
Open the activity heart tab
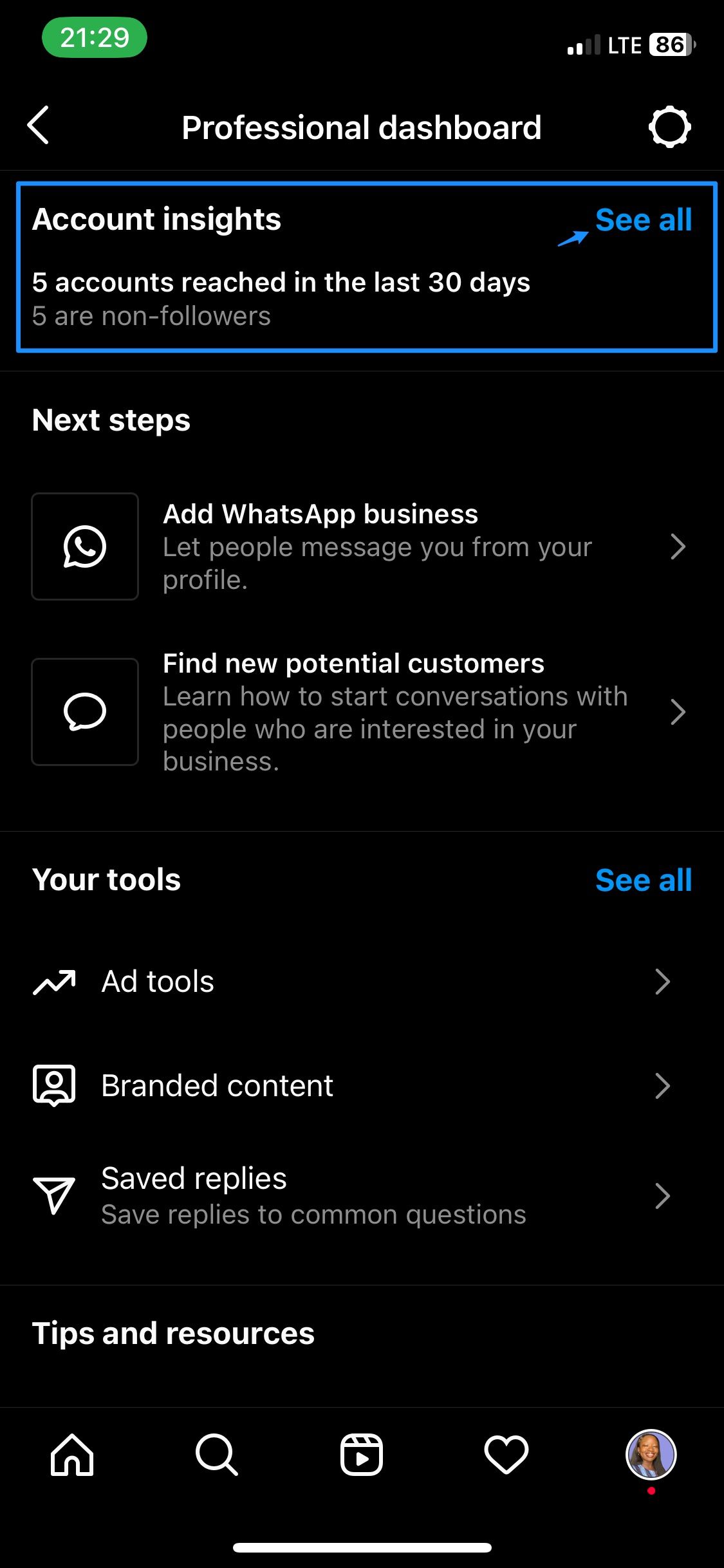tap(506, 1455)
